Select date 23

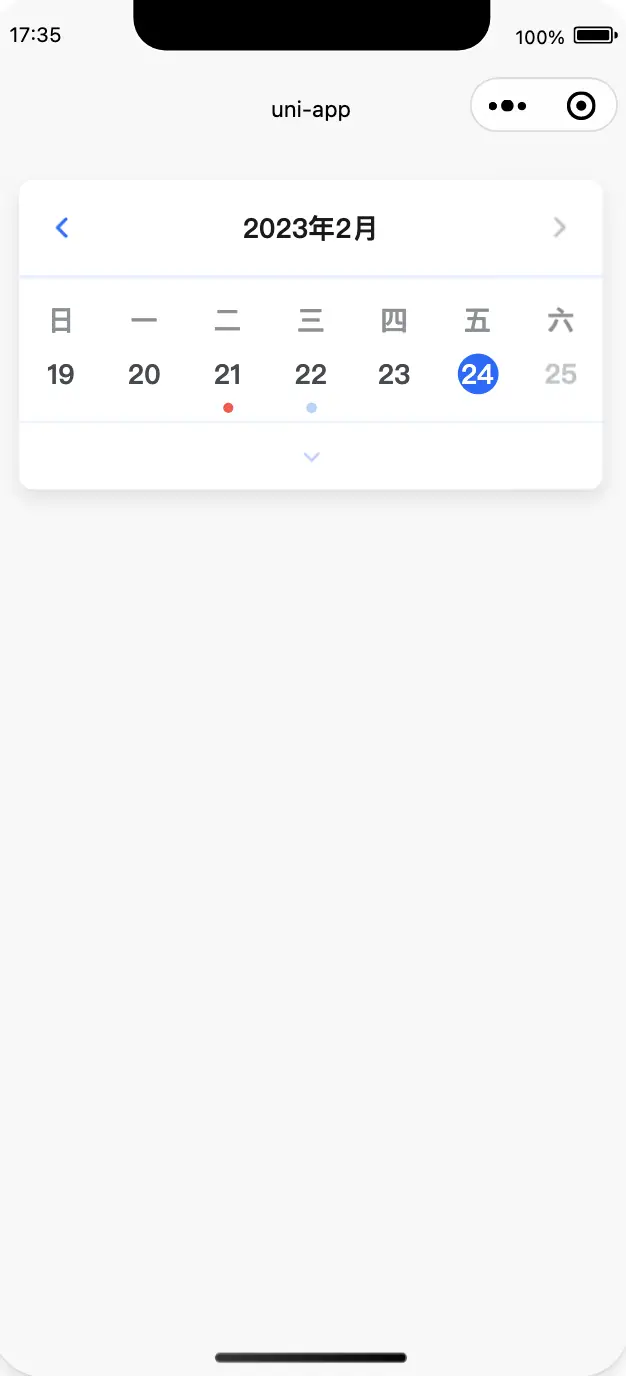394,375
